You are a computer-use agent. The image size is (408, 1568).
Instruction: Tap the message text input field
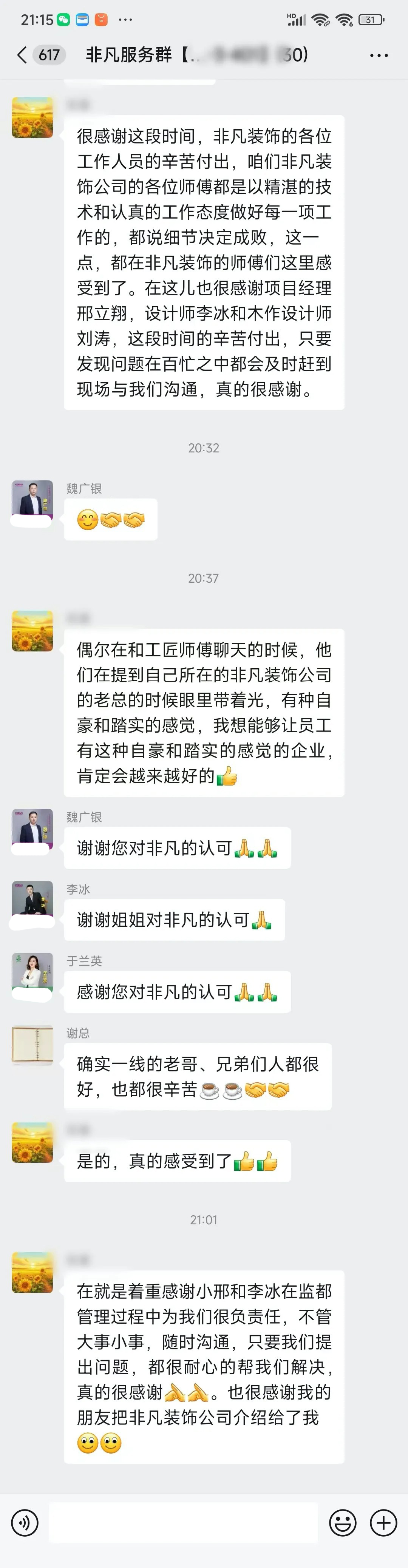tap(183, 1522)
